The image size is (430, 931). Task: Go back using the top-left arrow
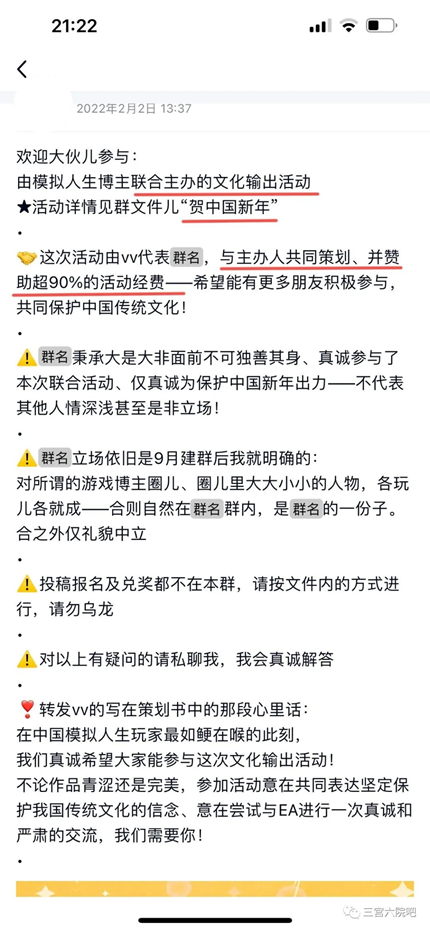(22, 69)
